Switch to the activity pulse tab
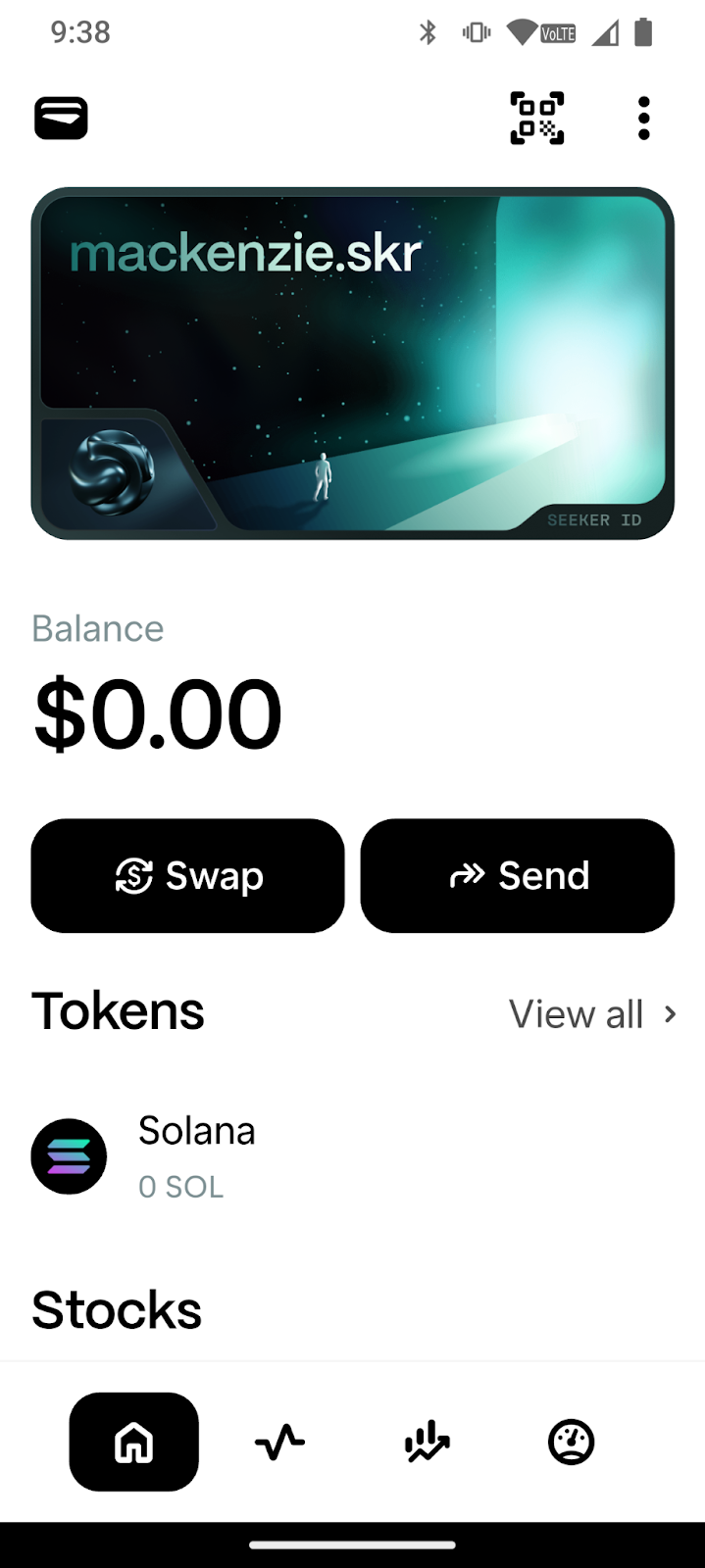The image size is (705, 1568). pyautogui.click(x=280, y=1442)
